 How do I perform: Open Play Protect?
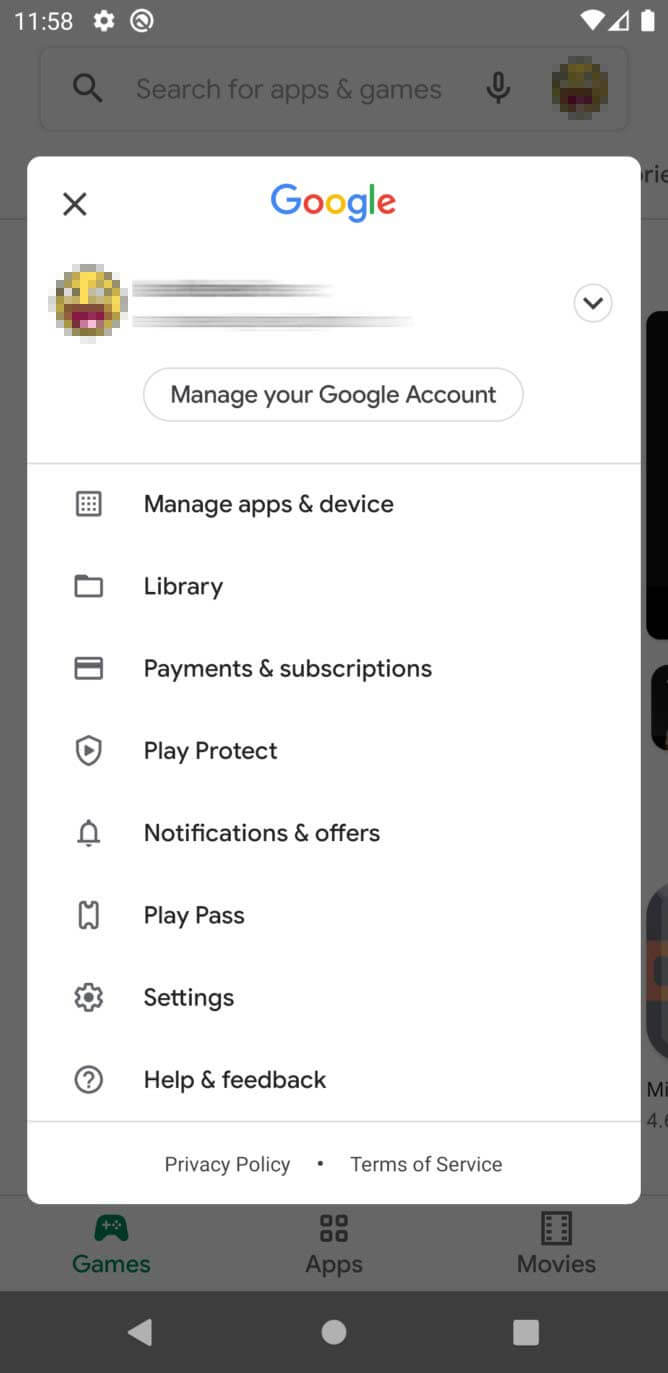[x=334, y=750]
